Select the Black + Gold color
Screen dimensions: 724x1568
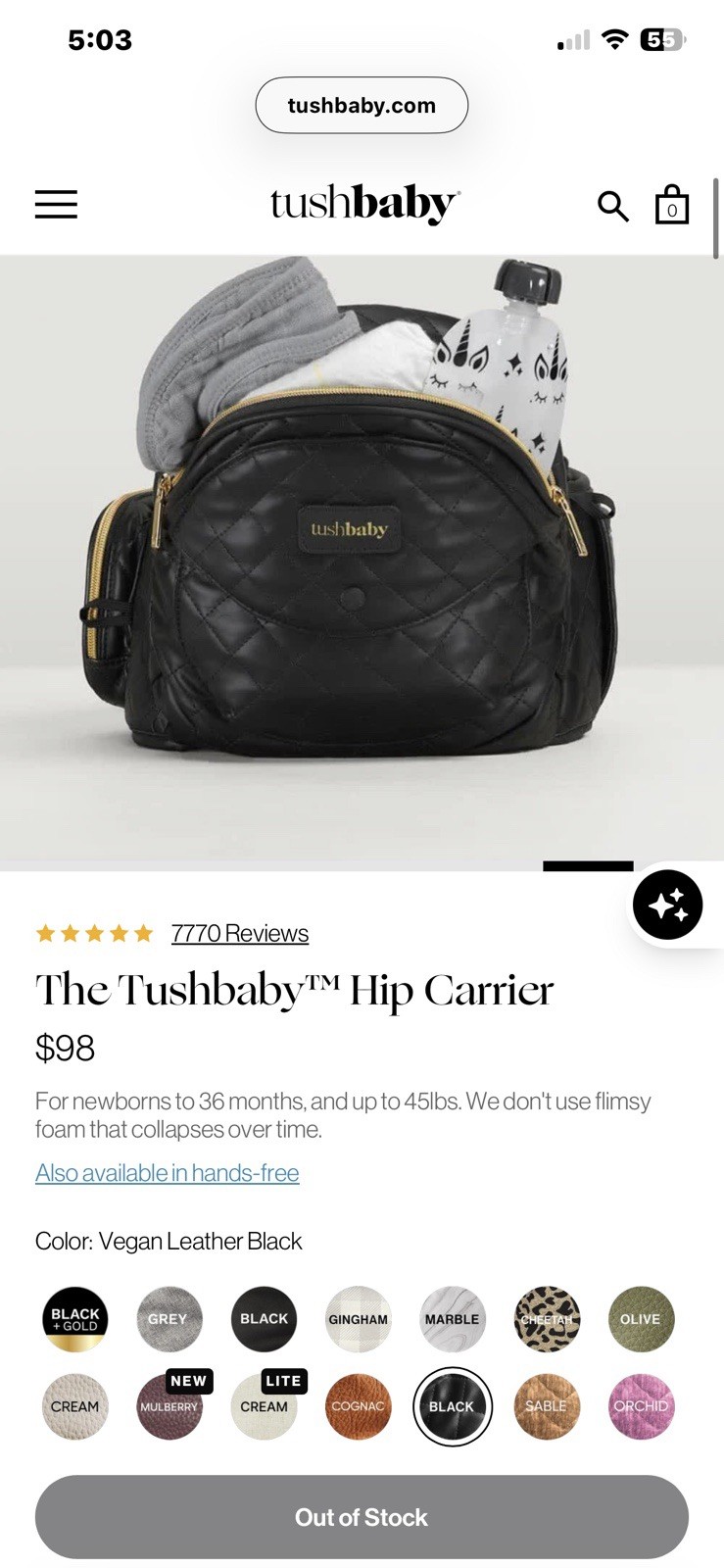[x=75, y=1319]
